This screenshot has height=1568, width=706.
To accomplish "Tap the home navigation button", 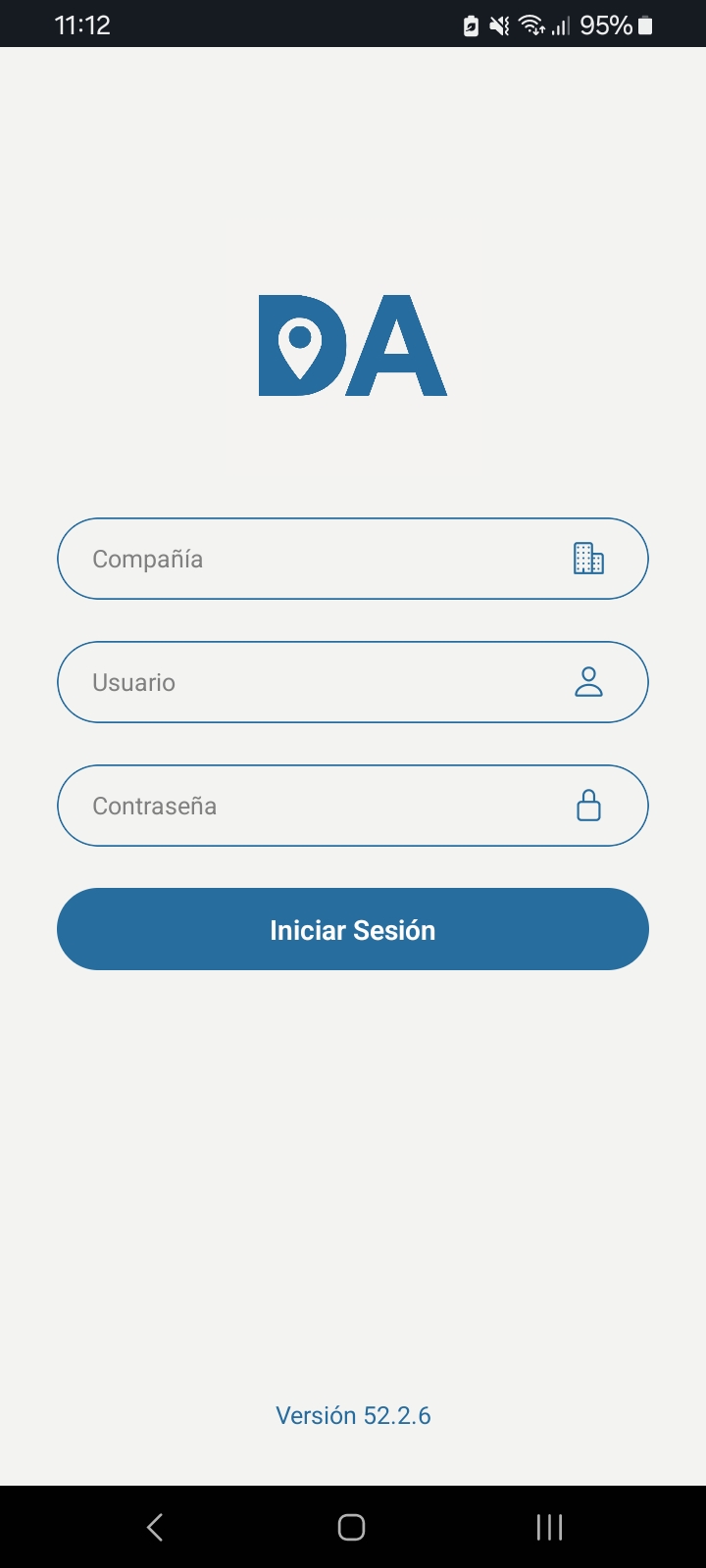I will coord(351,1526).
